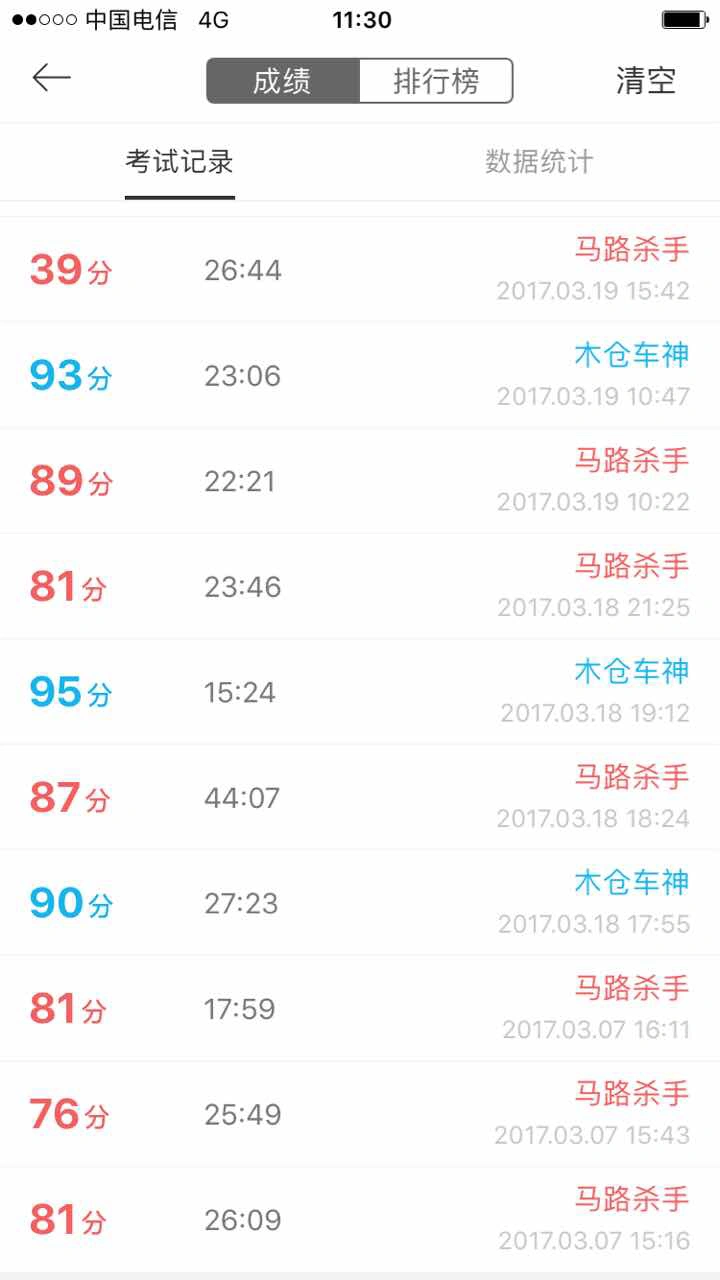Open the 81分 record from 2017.03.18 21:25
Image resolution: width=720 pixels, height=1280 pixels.
tap(360, 586)
